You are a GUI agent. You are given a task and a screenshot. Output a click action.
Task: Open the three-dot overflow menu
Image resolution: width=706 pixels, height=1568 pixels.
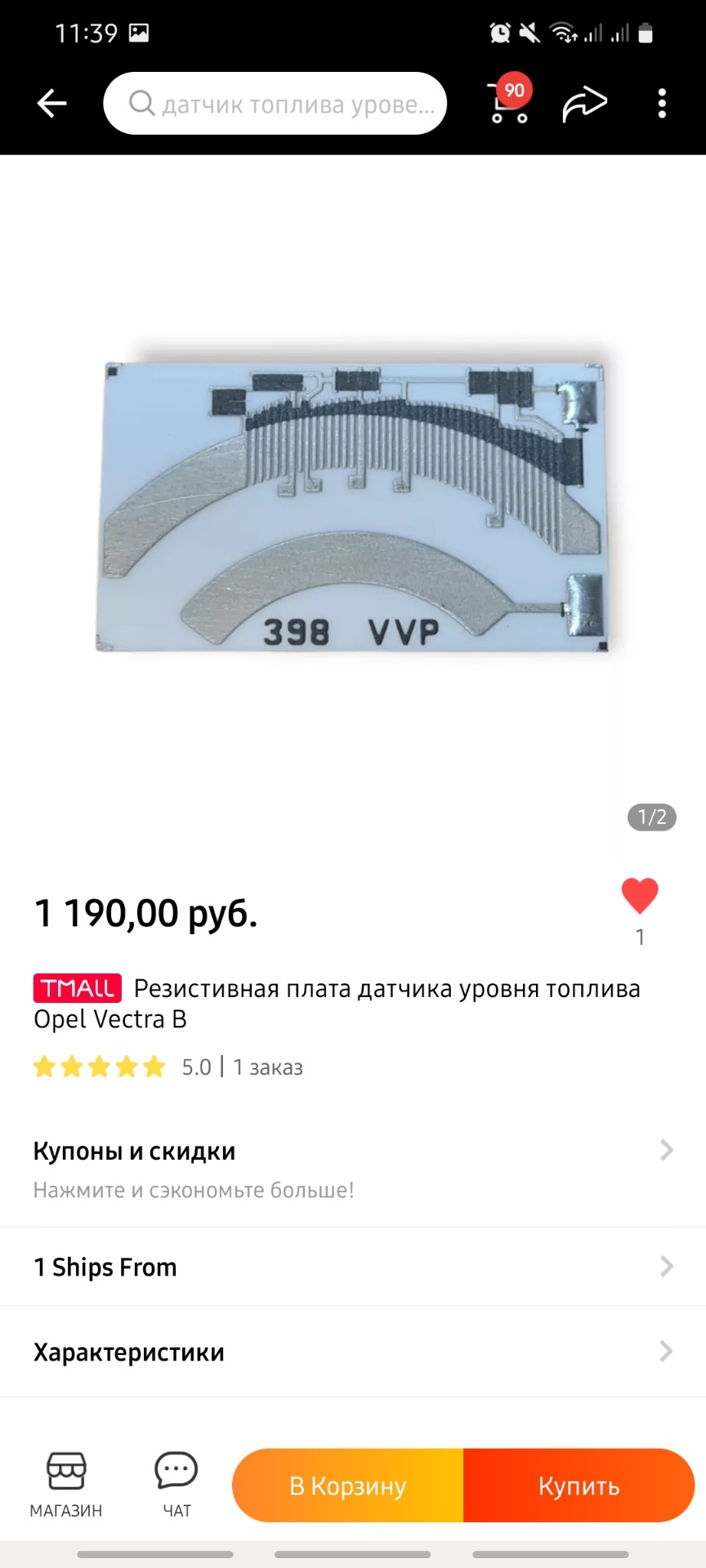[662, 101]
